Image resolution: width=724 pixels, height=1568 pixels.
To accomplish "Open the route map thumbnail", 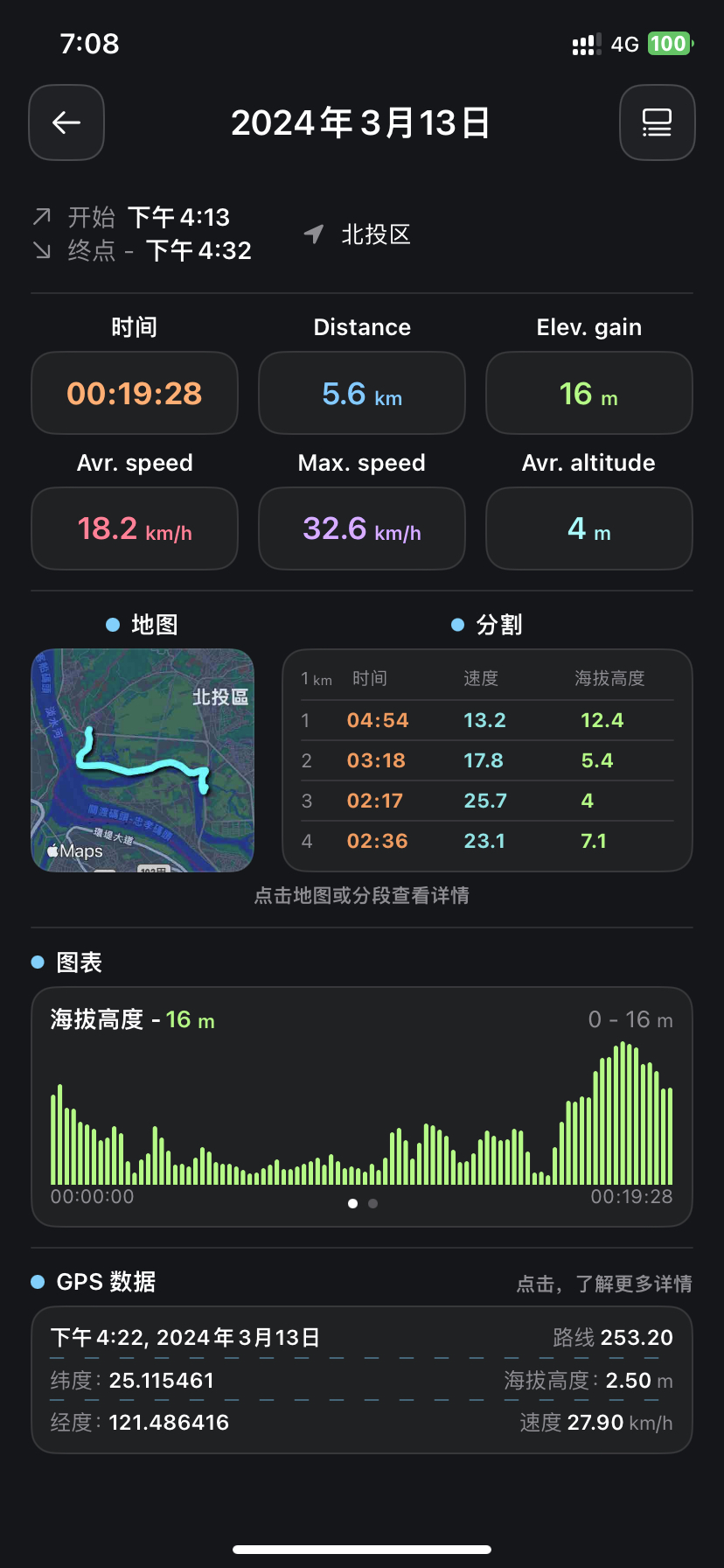I will (143, 760).
